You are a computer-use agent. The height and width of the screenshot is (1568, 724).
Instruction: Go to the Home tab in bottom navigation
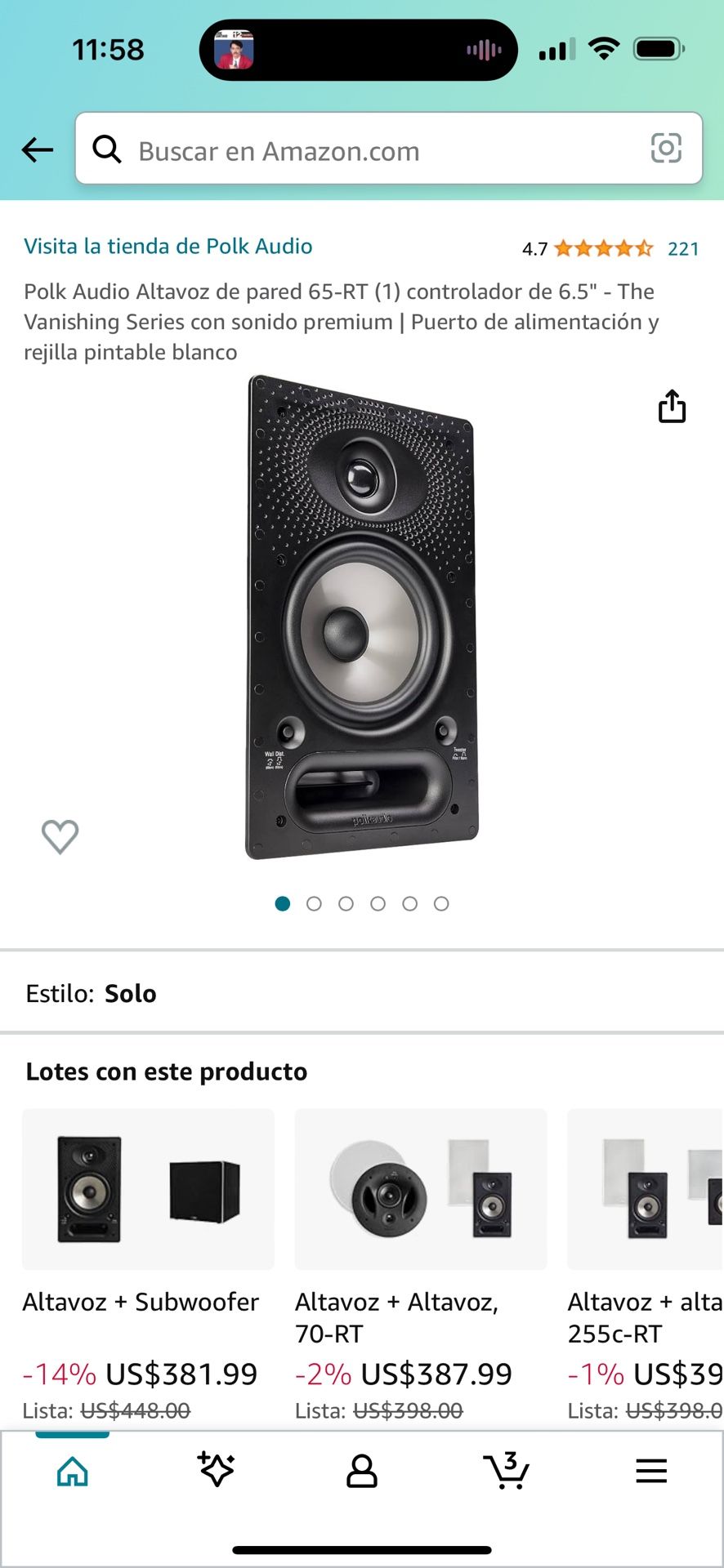72,1470
